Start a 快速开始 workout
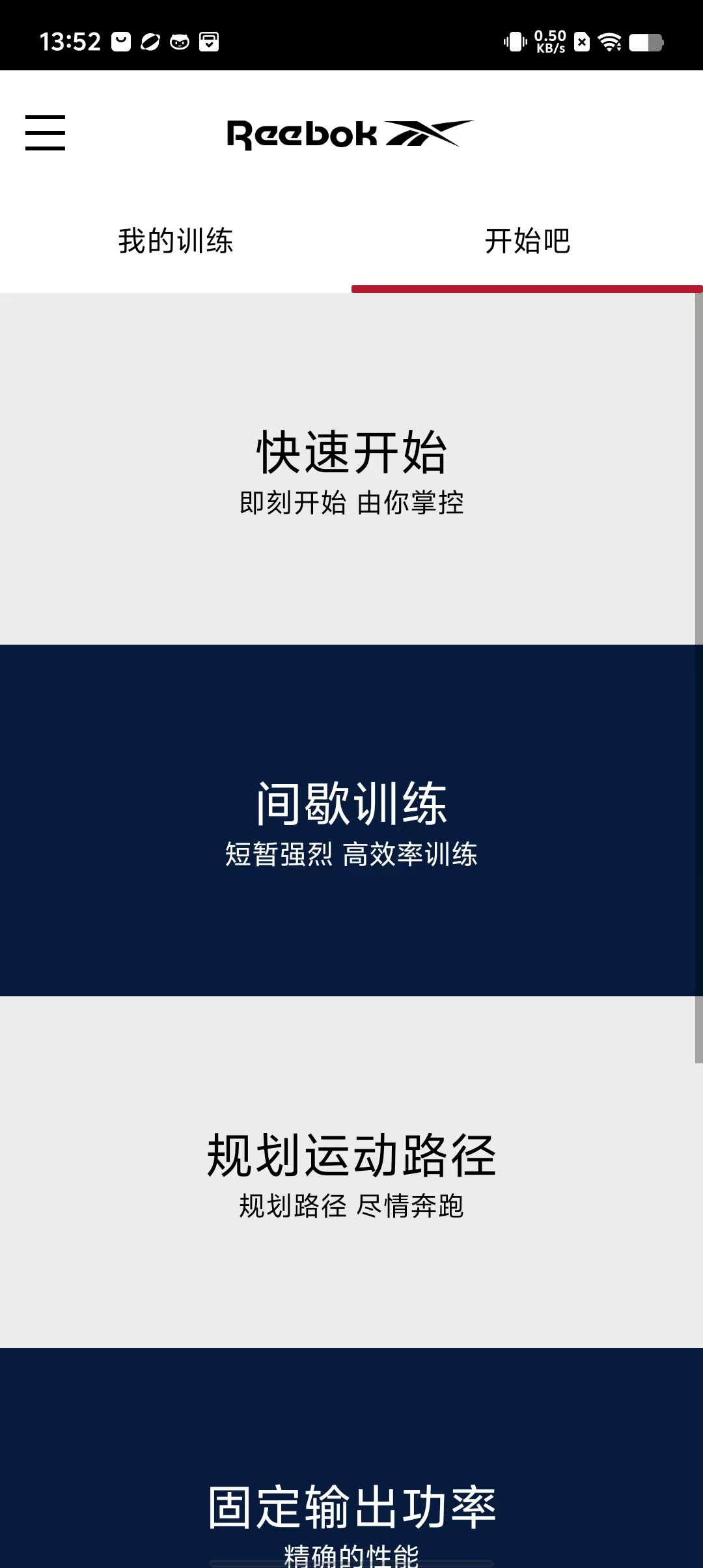Image resolution: width=703 pixels, height=1568 pixels. coord(351,470)
